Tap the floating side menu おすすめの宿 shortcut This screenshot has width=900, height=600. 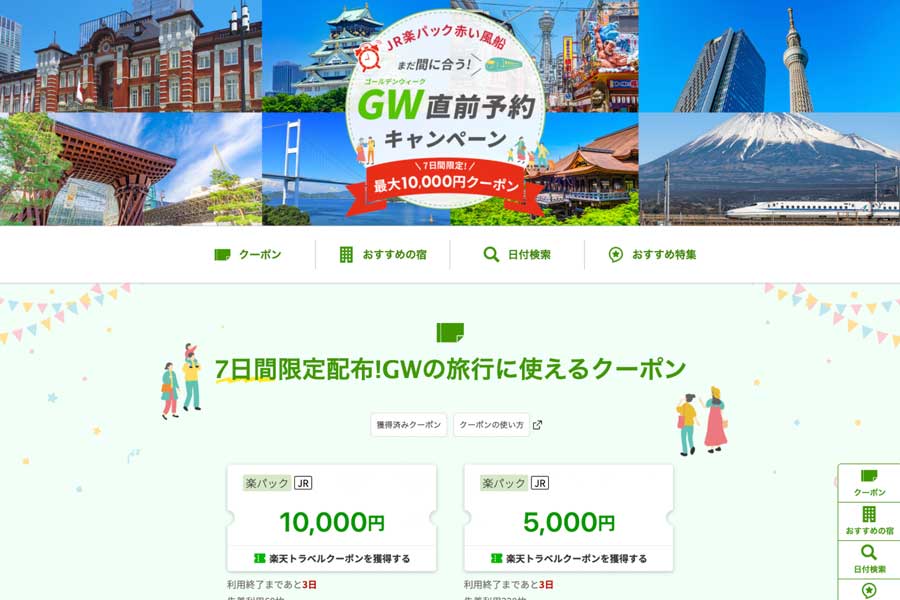coord(869,521)
